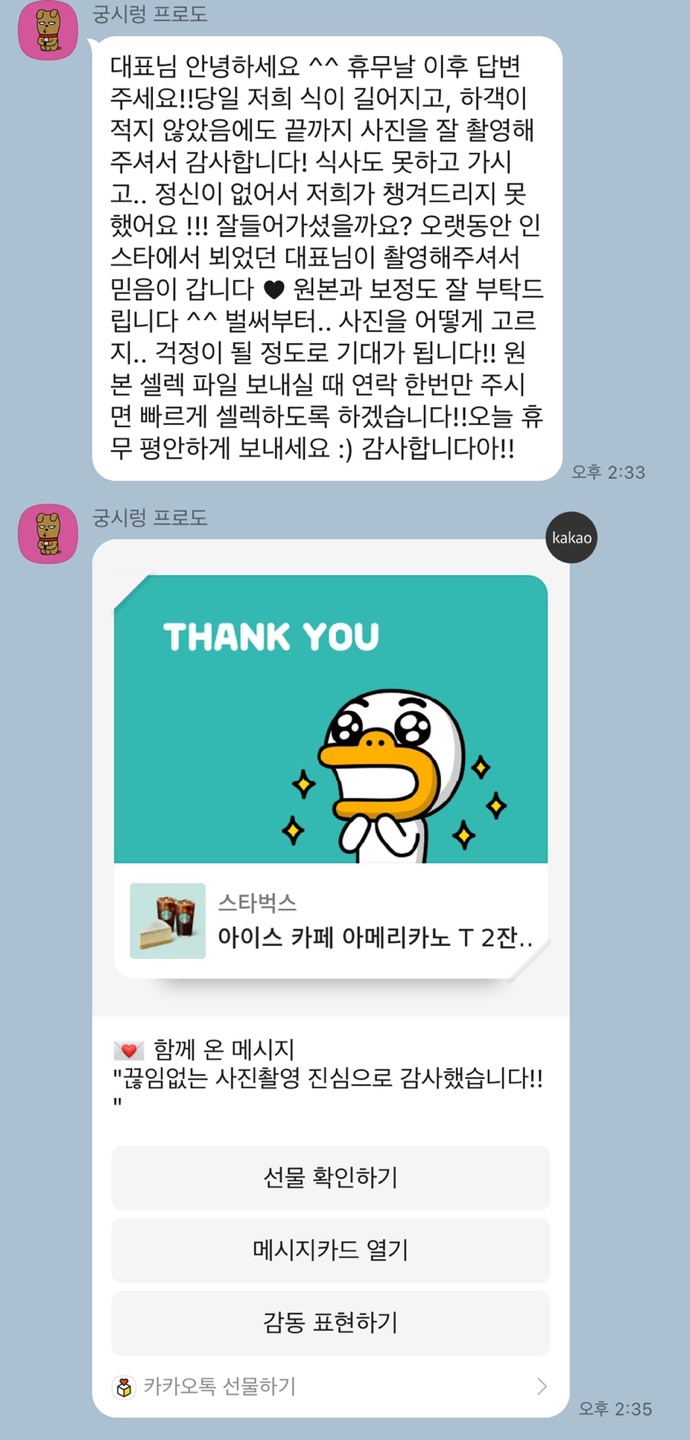Image resolution: width=690 pixels, height=1440 pixels.
Task: Open 메시지카드 열기
Action: tap(331, 1250)
